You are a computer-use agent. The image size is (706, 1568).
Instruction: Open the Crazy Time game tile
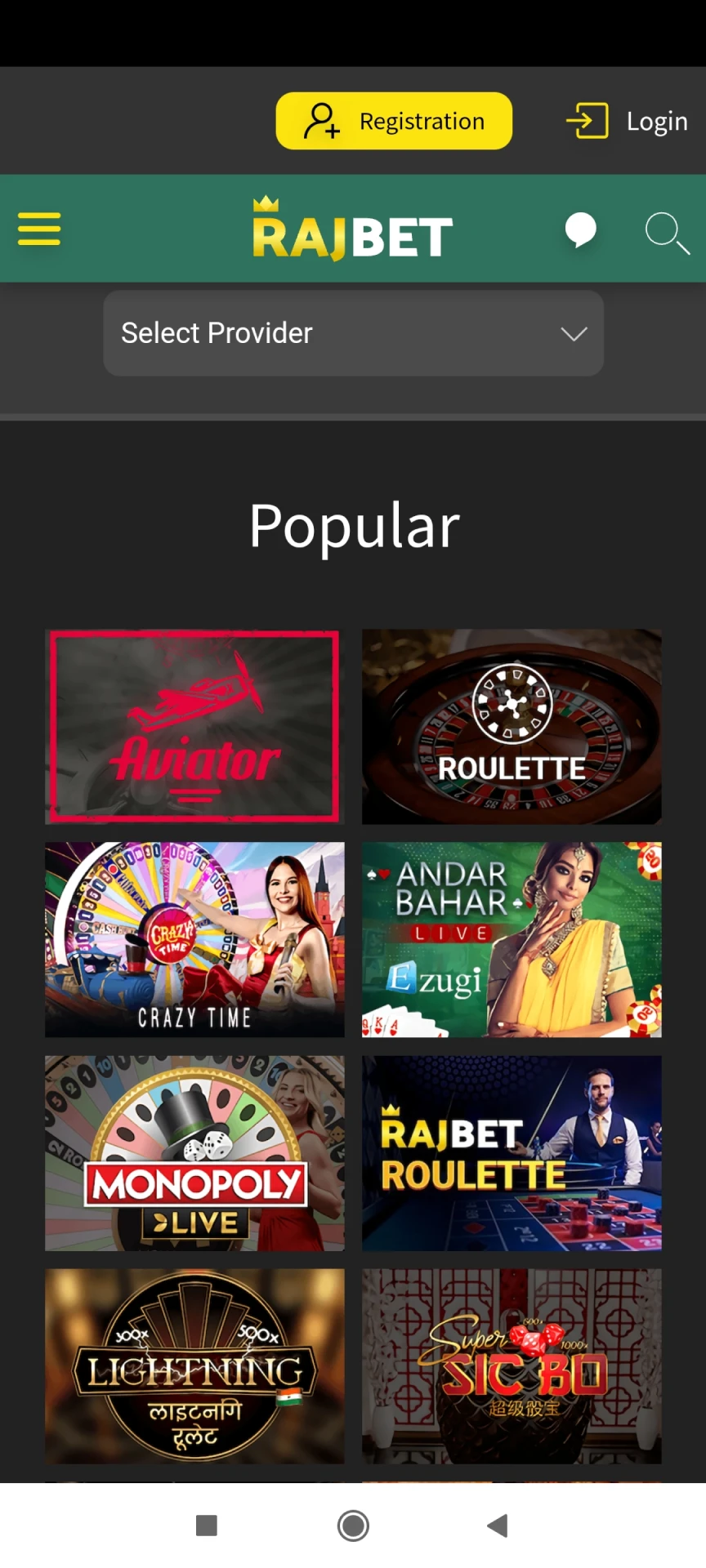coord(194,940)
